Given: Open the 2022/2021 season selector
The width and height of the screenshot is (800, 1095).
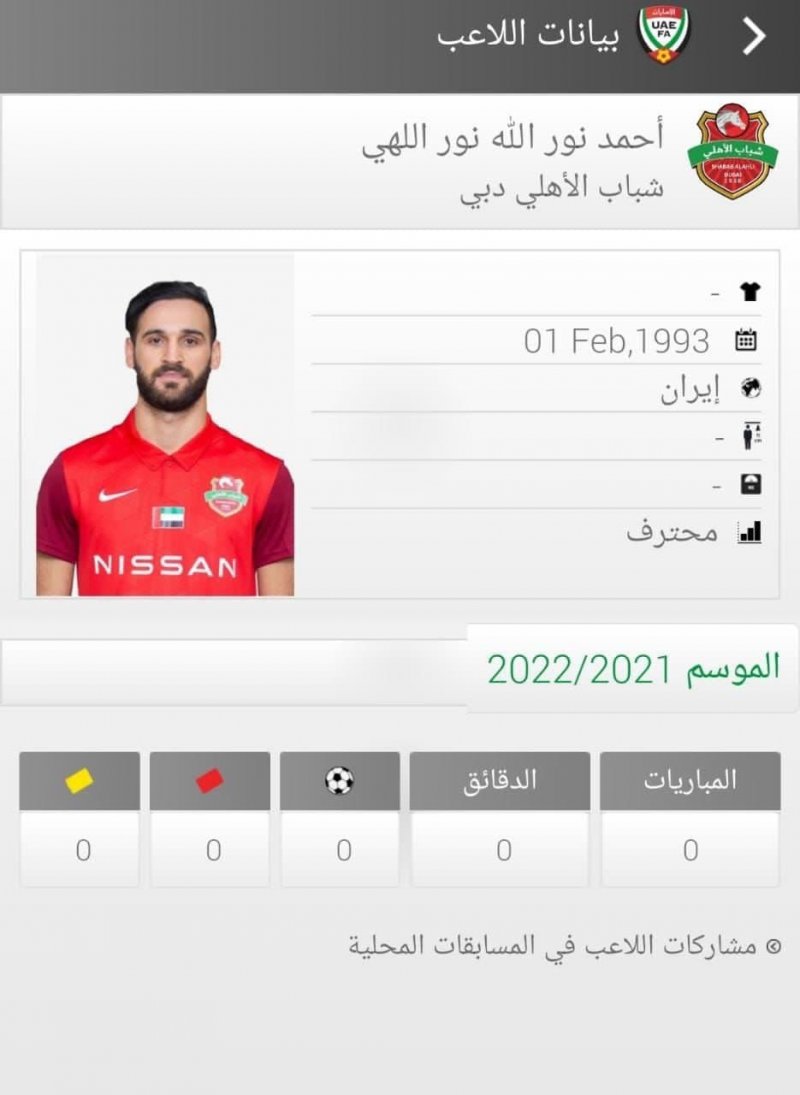Looking at the screenshot, I should (x=632, y=668).
